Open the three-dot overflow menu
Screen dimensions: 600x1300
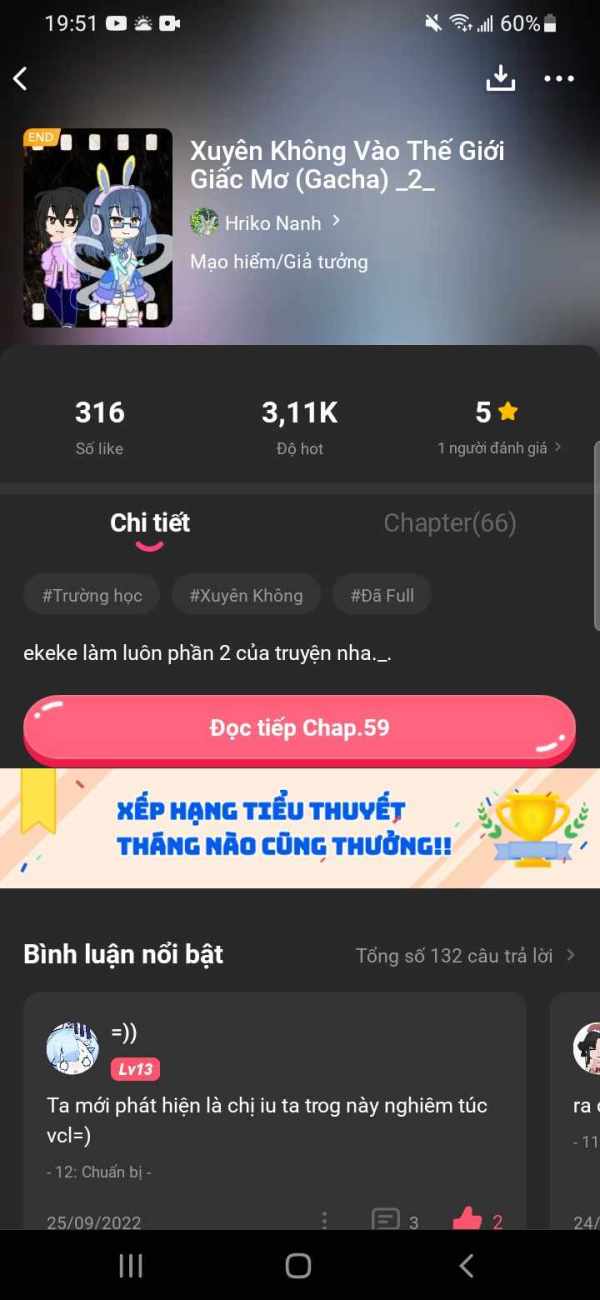[x=559, y=79]
